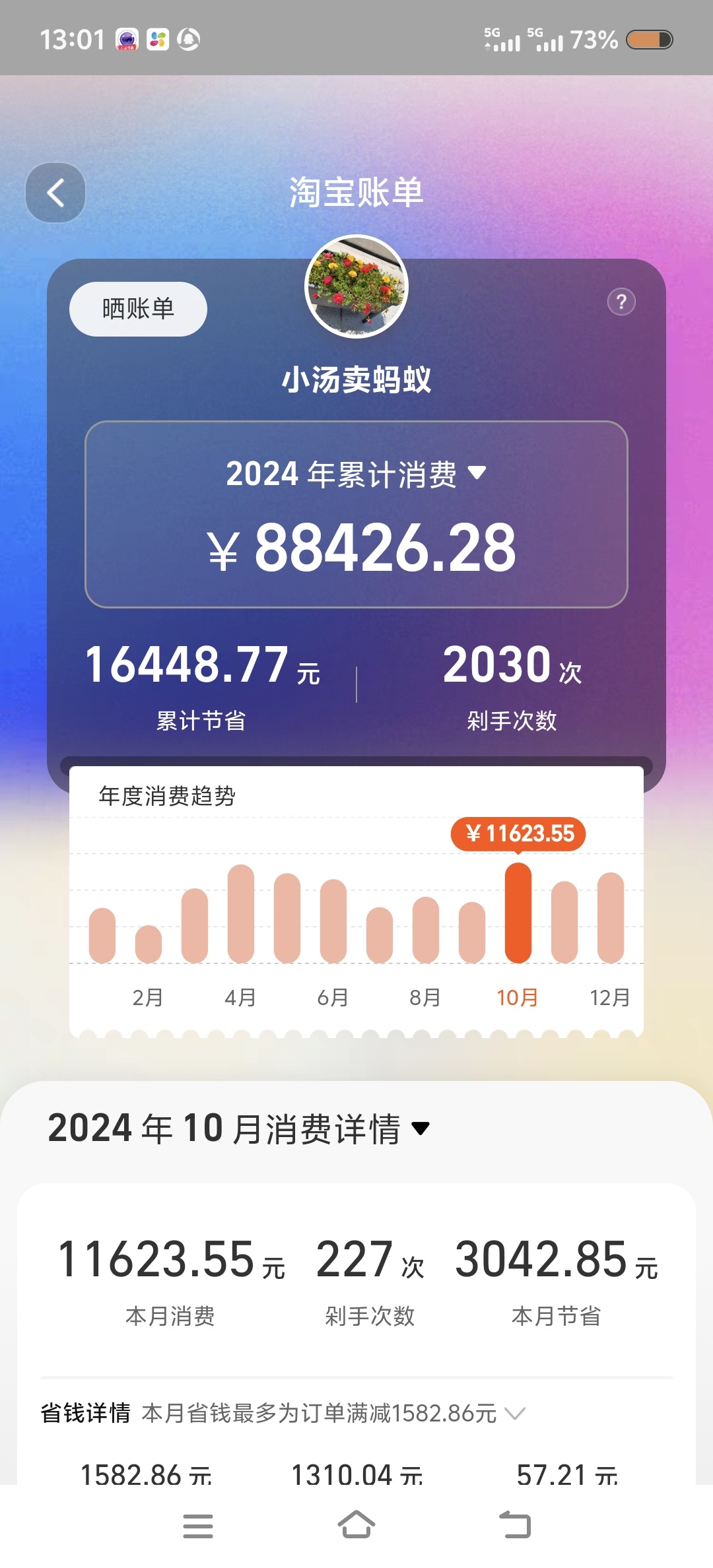Open the 2024年累计消费 year dropdown
Image resolution: width=713 pixels, height=1568 pixels.
[477, 473]
